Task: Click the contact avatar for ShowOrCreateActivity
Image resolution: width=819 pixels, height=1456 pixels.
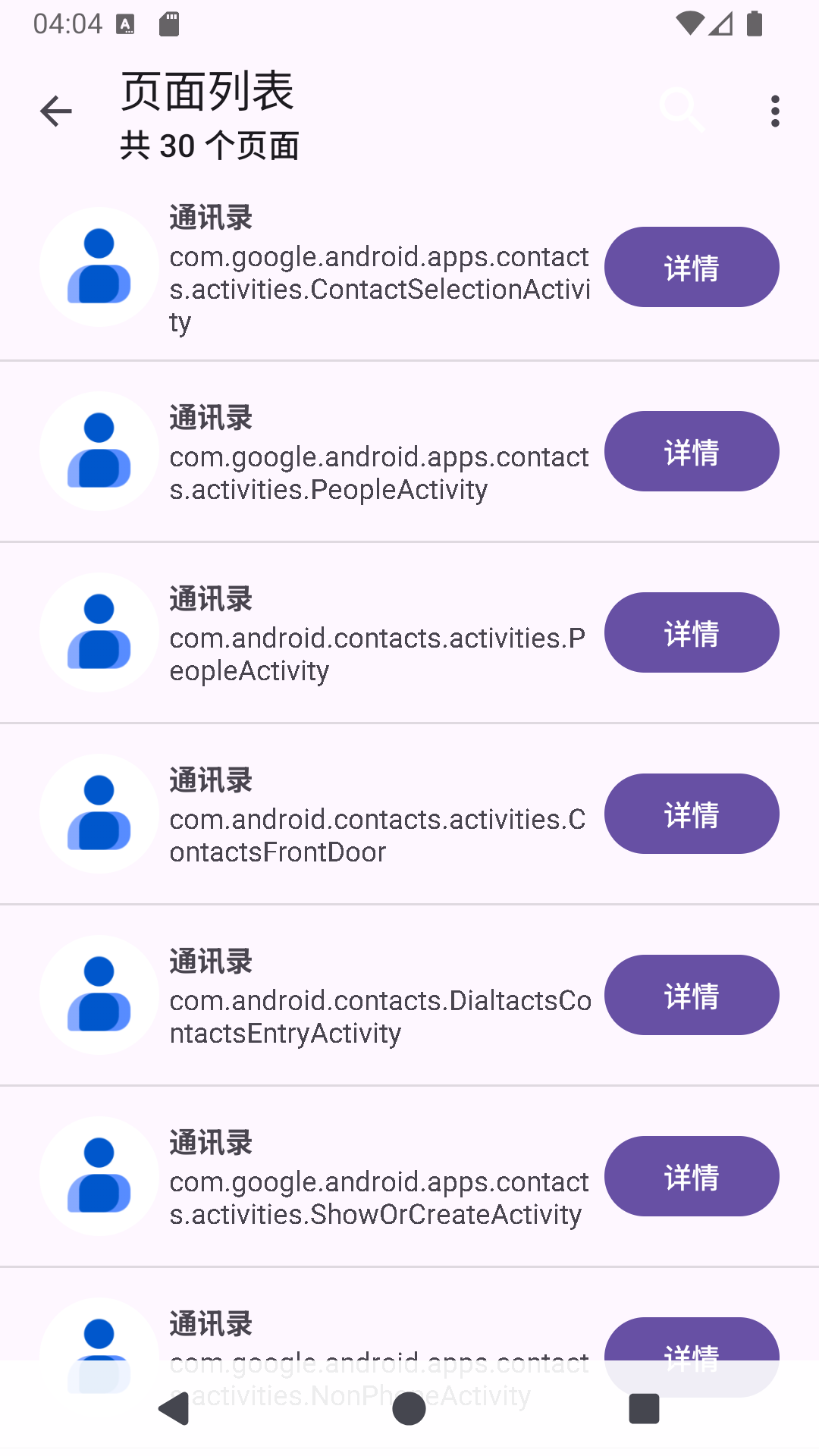Action: pos(99,1176)
